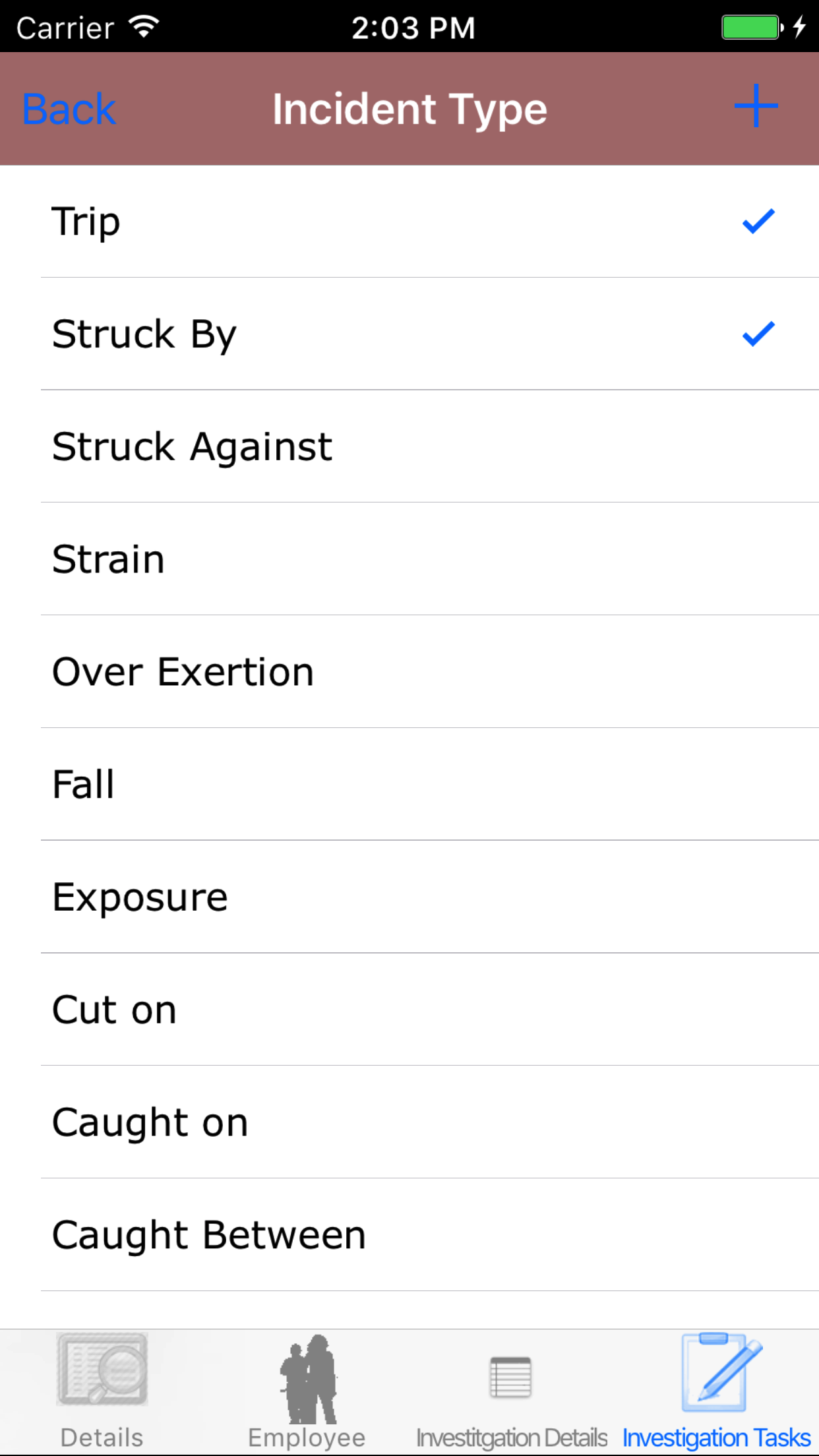
Task: Tap the Investigation Tasks tab
Action: pyautogui.click(x=717, y=1391)
